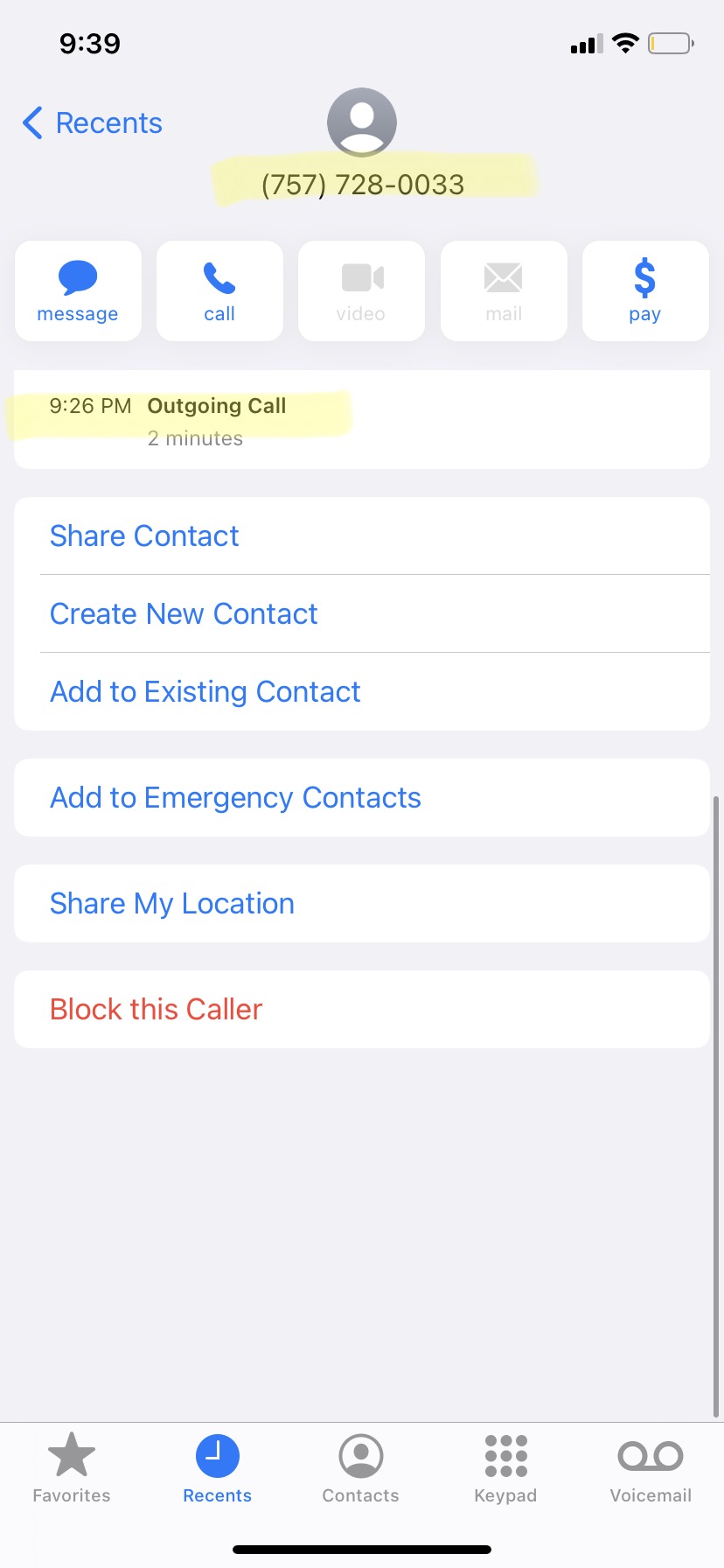The image size is (724, 1568).
Task: Add to Emergency Contacts
Action: [x=235, y=797]
